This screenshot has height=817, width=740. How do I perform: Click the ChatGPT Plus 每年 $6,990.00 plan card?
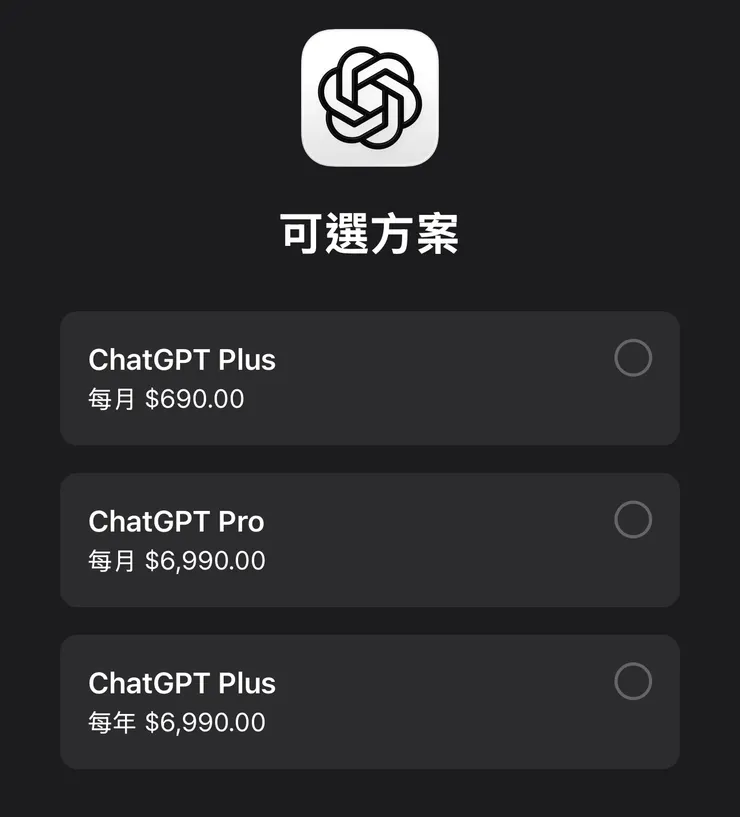[x=370, y=701]
